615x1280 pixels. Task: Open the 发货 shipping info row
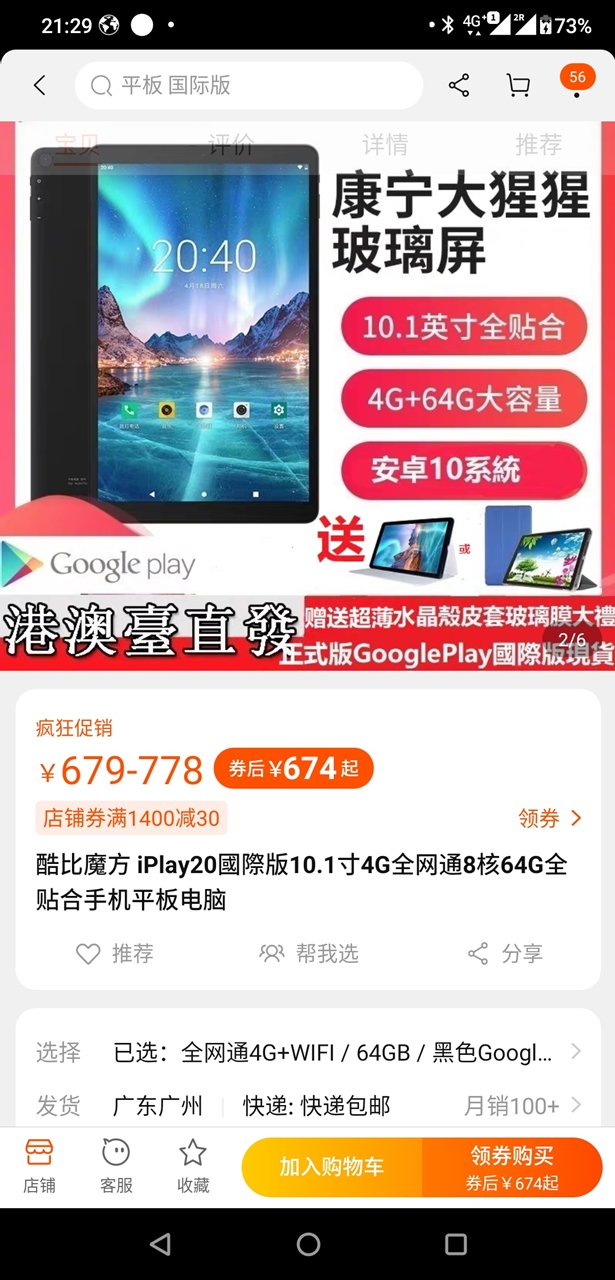click(308, 1105)
